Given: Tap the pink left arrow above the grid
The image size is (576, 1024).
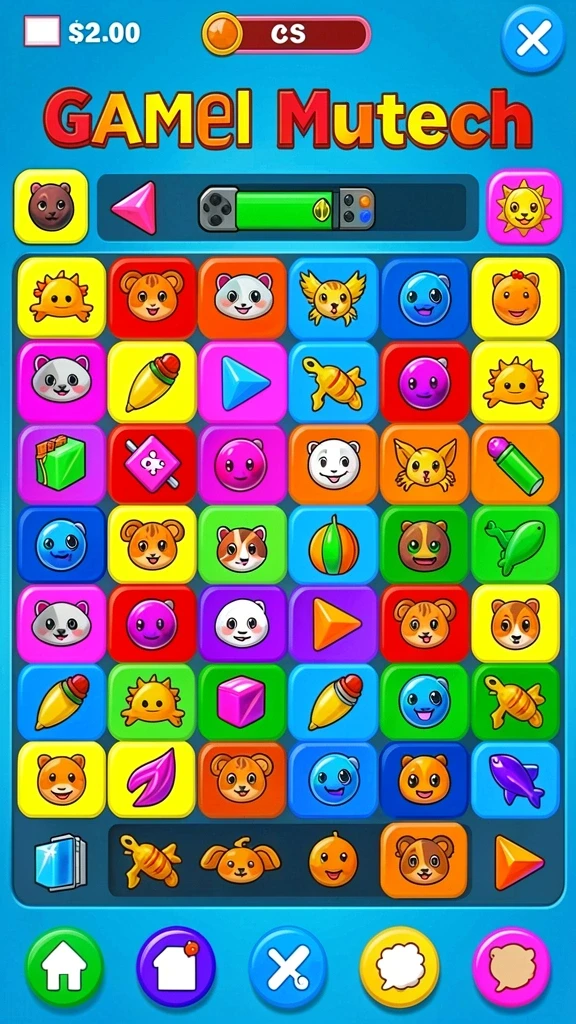Looking at the screenshot, I should pyautogui.click(x=135, y=208).
